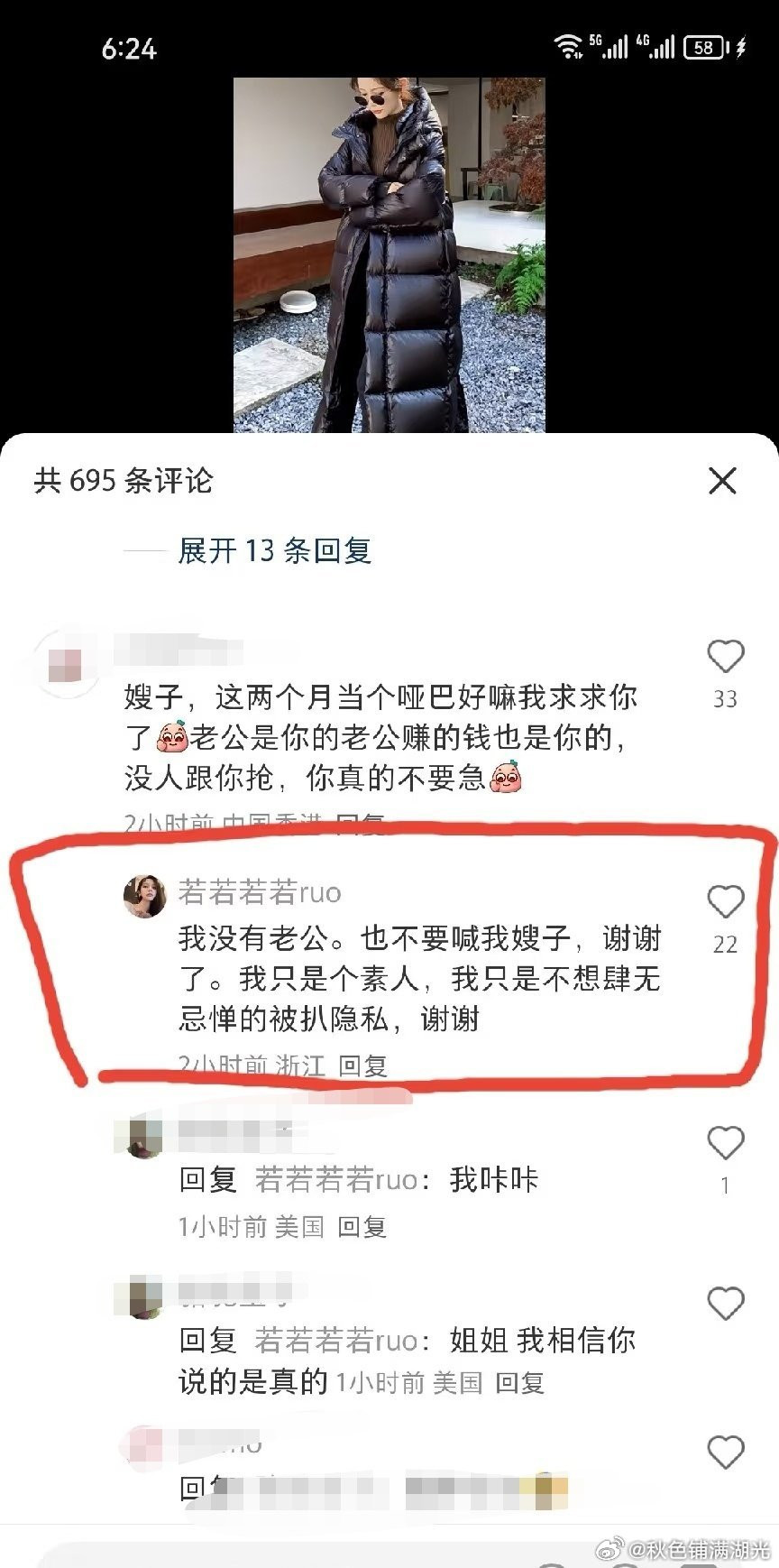Open 若若若若ruo's profile avatar
The image size is (779, 1568).
(x=144, y=895)
